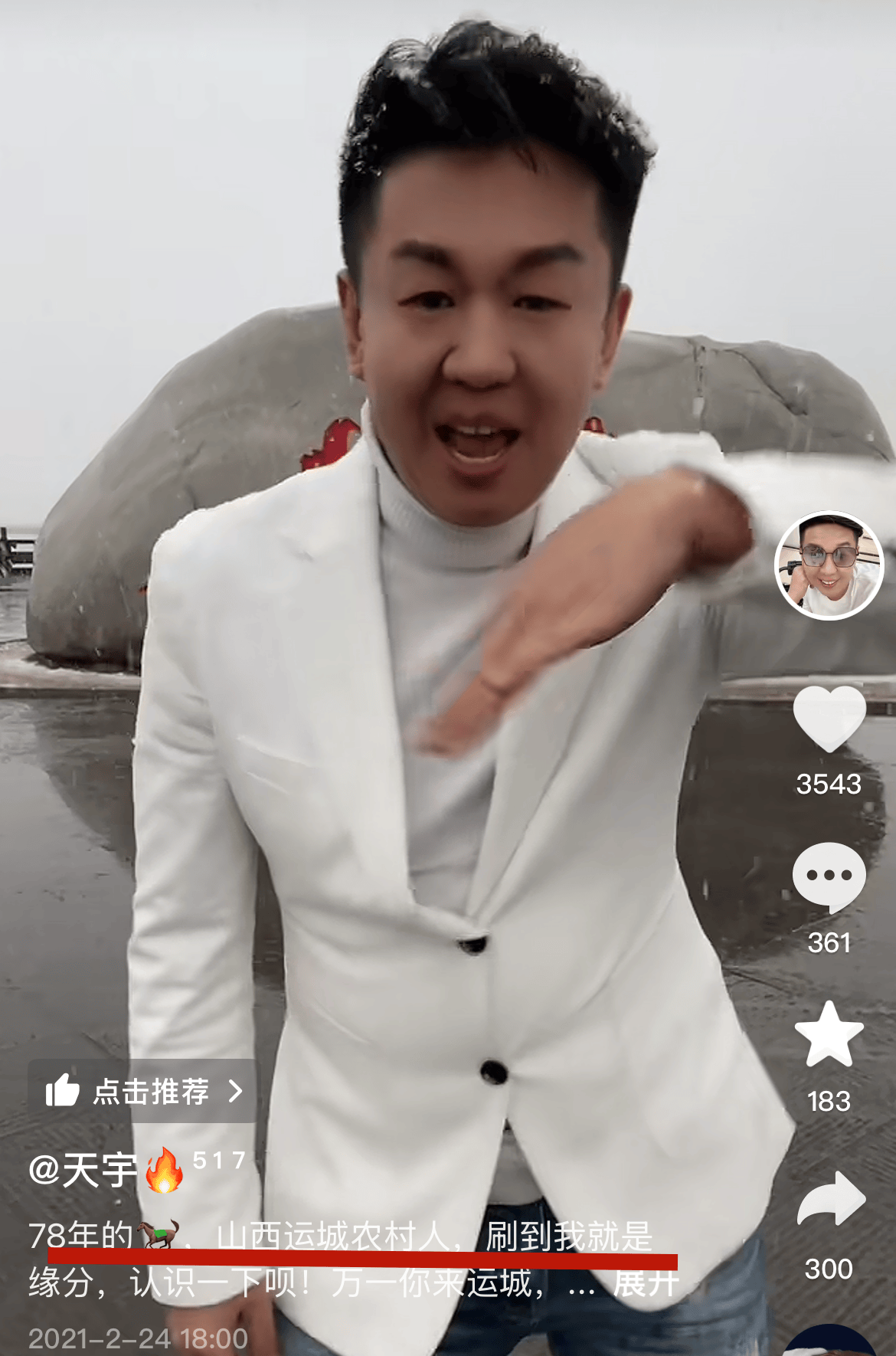Add the video to favorites with the star
The height and width of the screenshot is (1356, 896).
click(x=829, y=1034)
